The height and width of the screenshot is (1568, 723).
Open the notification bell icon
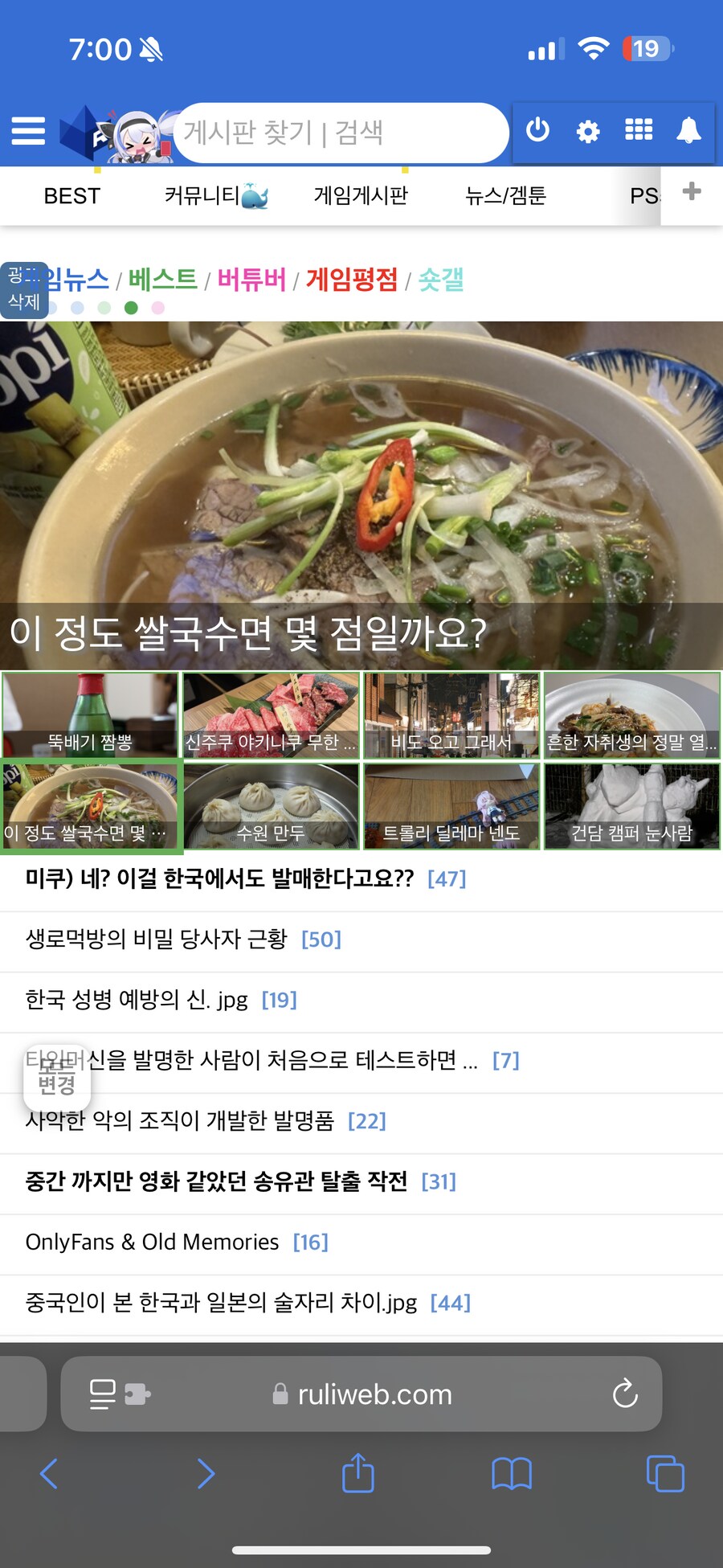[688, 131]
